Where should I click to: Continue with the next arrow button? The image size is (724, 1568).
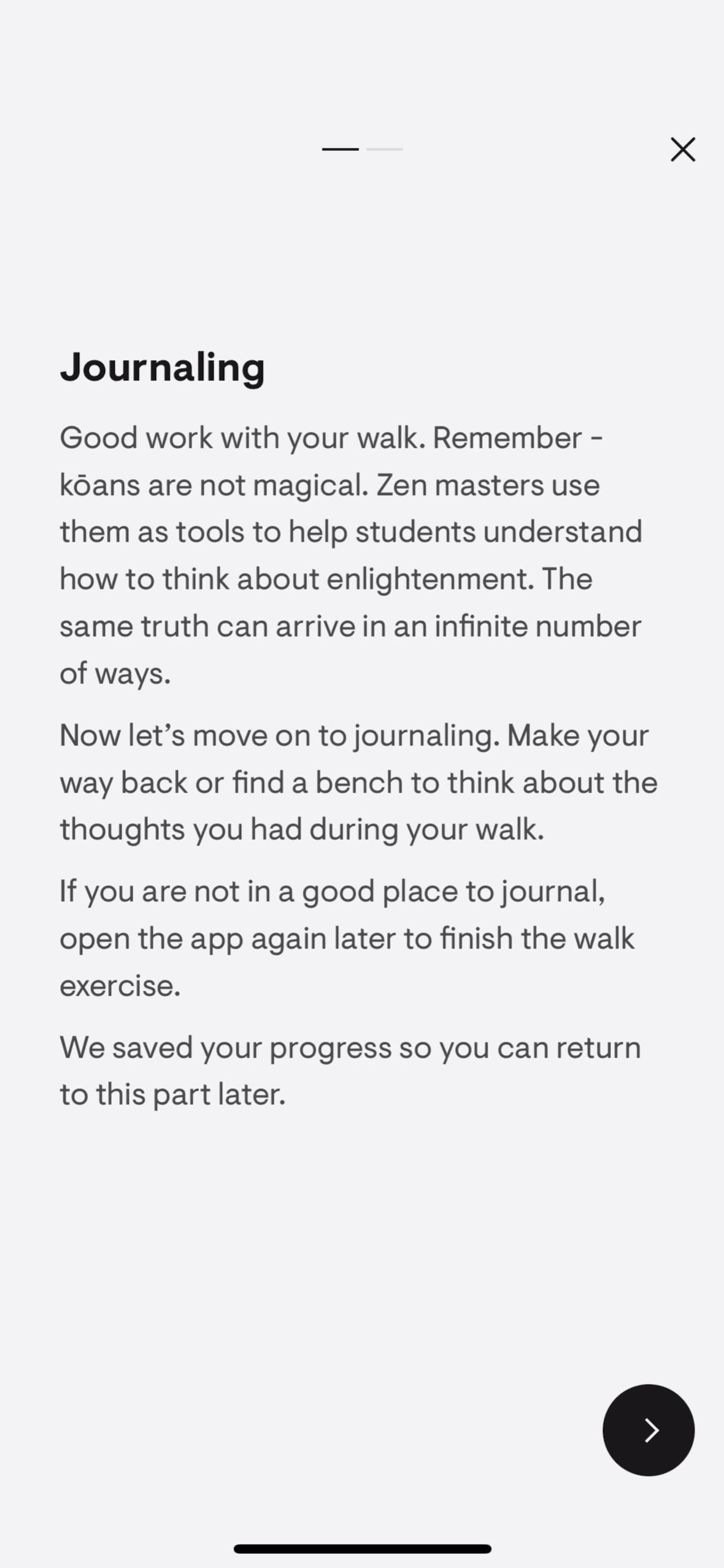point(649,1430)
